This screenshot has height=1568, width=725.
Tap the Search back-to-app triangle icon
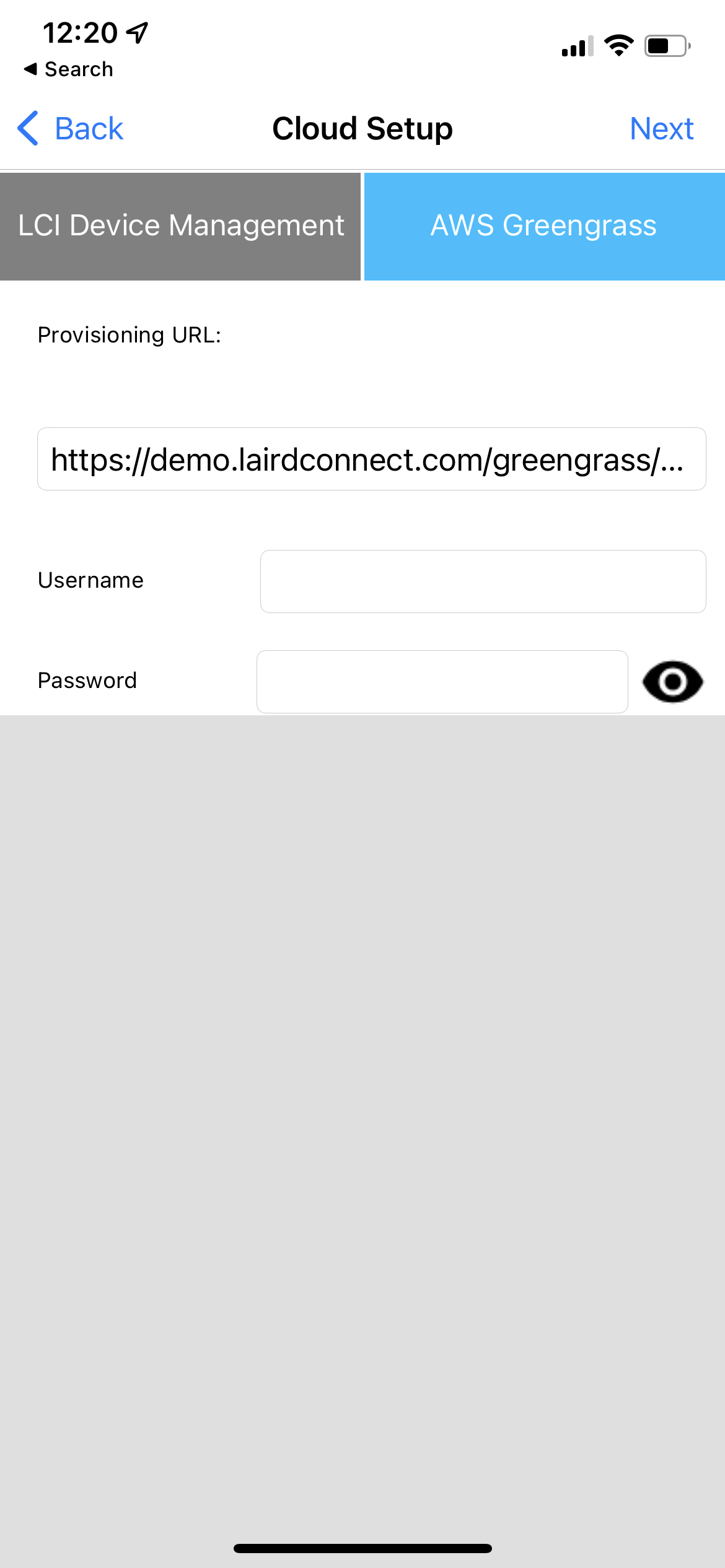[31, 69]
